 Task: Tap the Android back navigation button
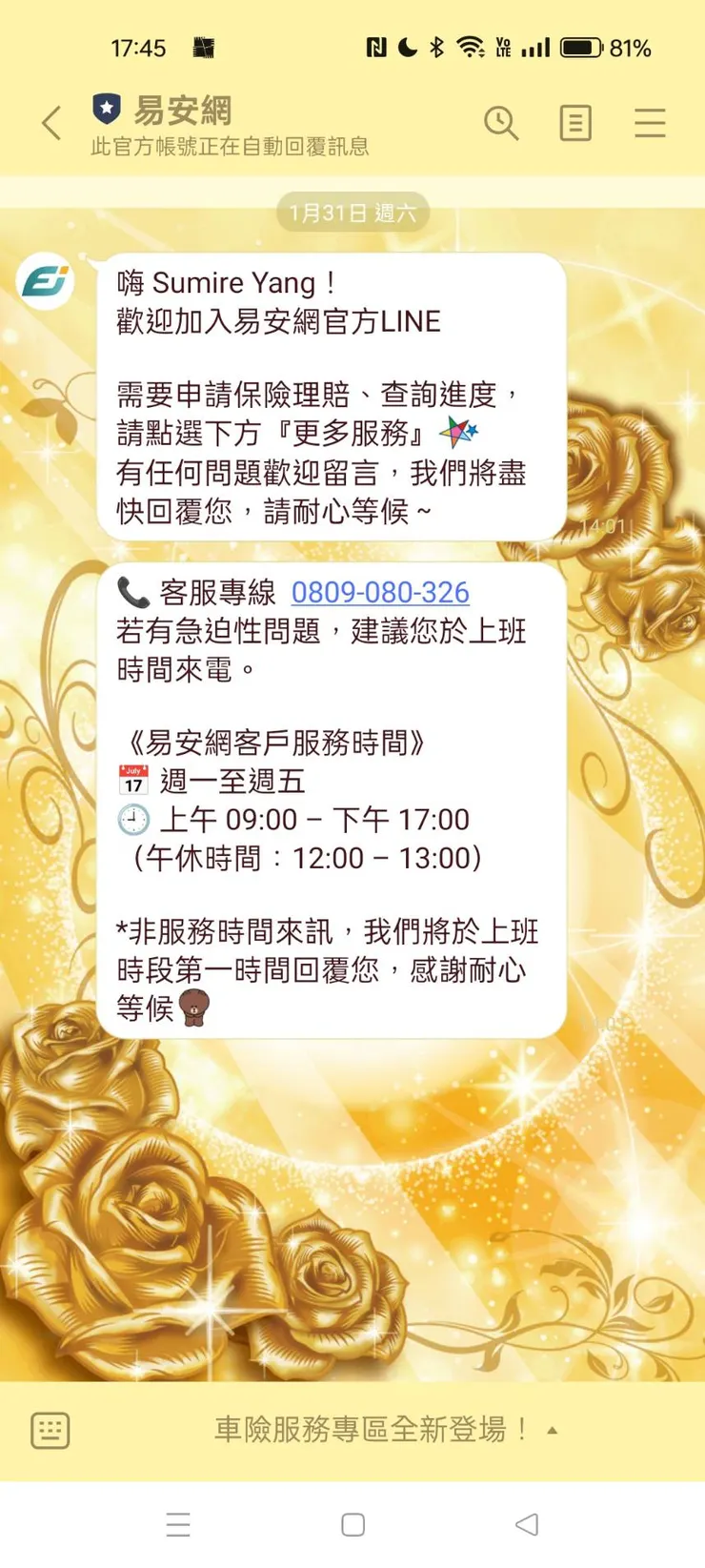[527, 1525]
